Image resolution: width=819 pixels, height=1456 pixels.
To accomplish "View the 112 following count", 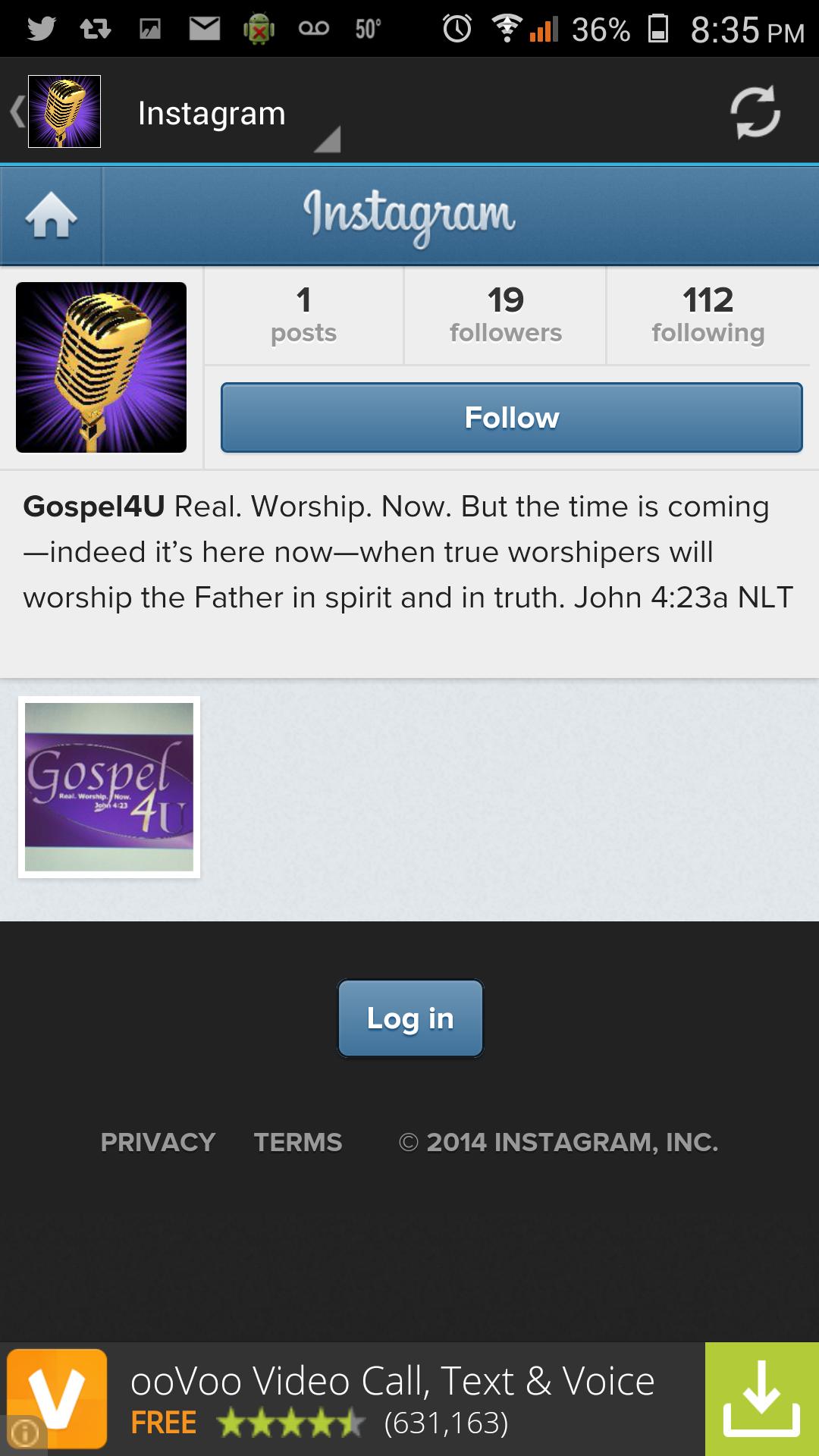I will point(707,313).
